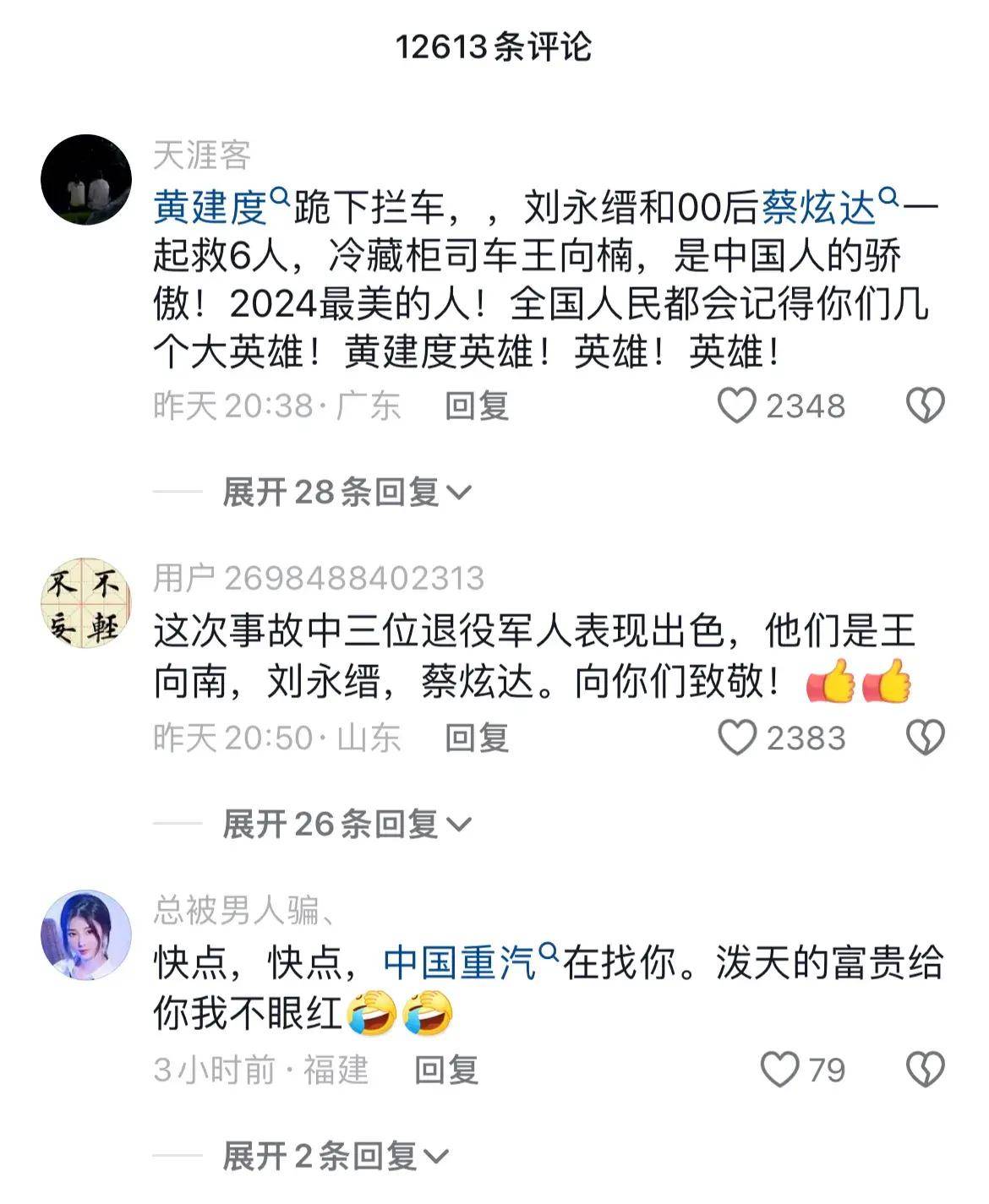Screen dimensions: 989x1204
Task: Like 总被男人骗、's comment
Action: (x=779, y=1070)
